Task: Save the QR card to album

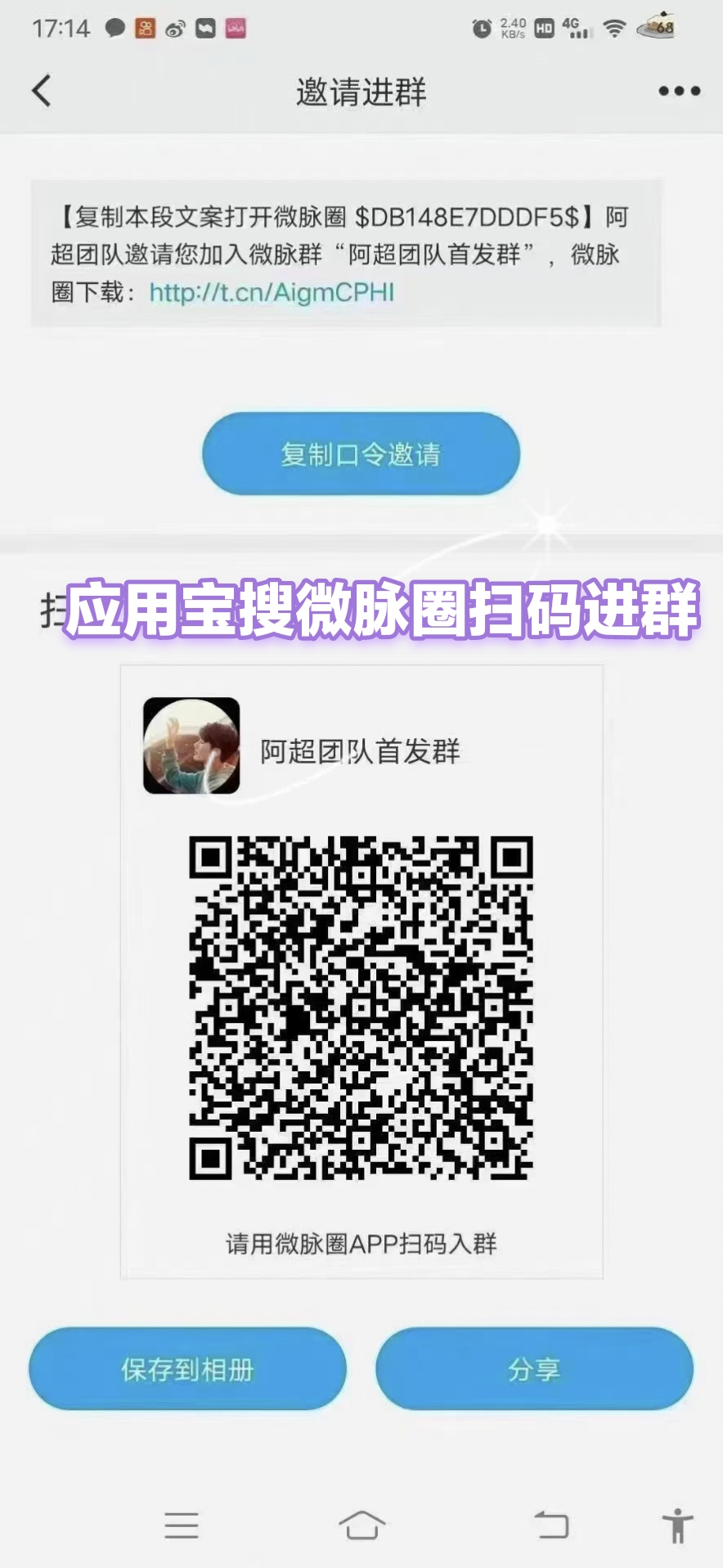Action: (187, 1369)
